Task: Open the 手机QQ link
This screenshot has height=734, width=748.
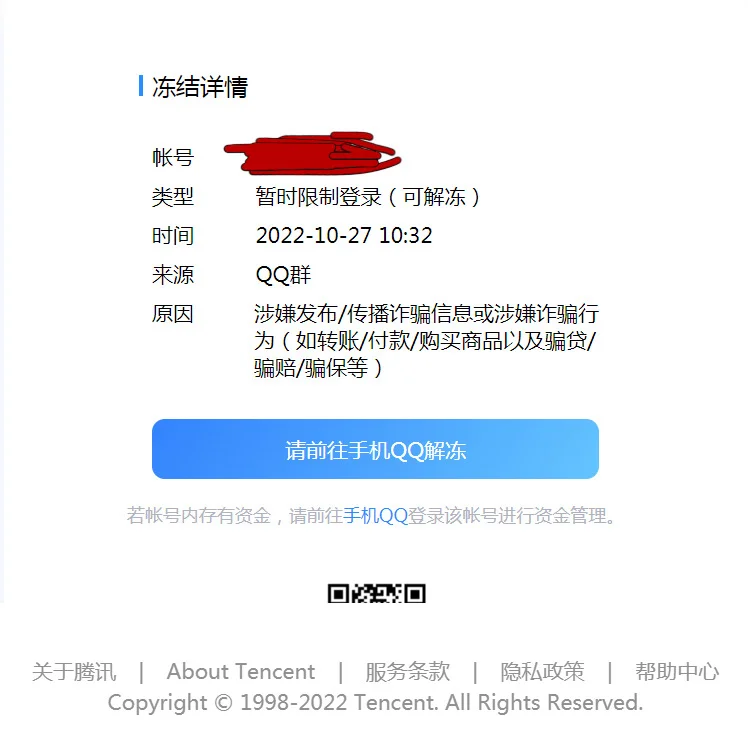Action: (x=375, y=516)
